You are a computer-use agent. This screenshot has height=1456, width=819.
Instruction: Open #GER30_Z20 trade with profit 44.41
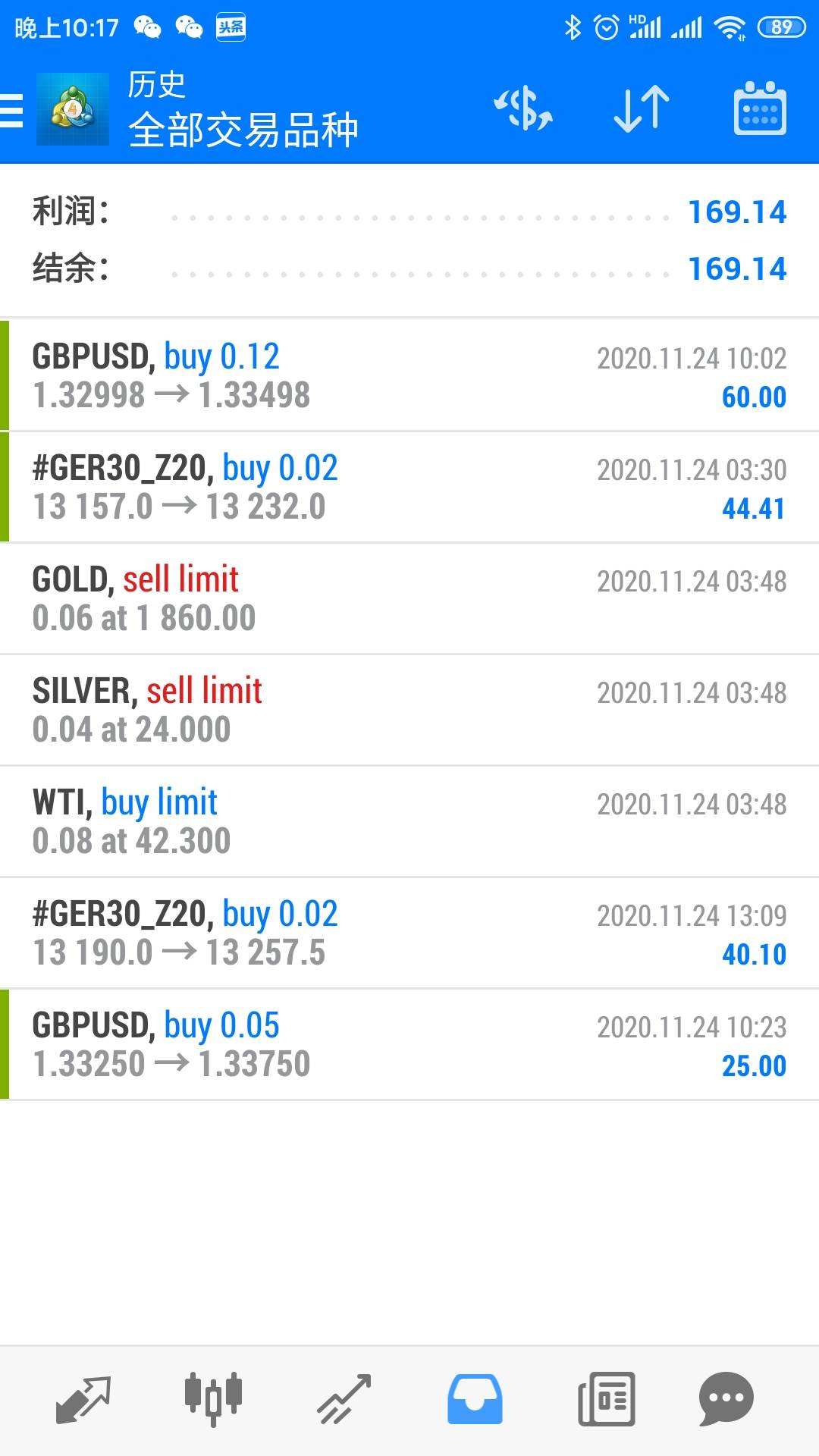[409, 487]
